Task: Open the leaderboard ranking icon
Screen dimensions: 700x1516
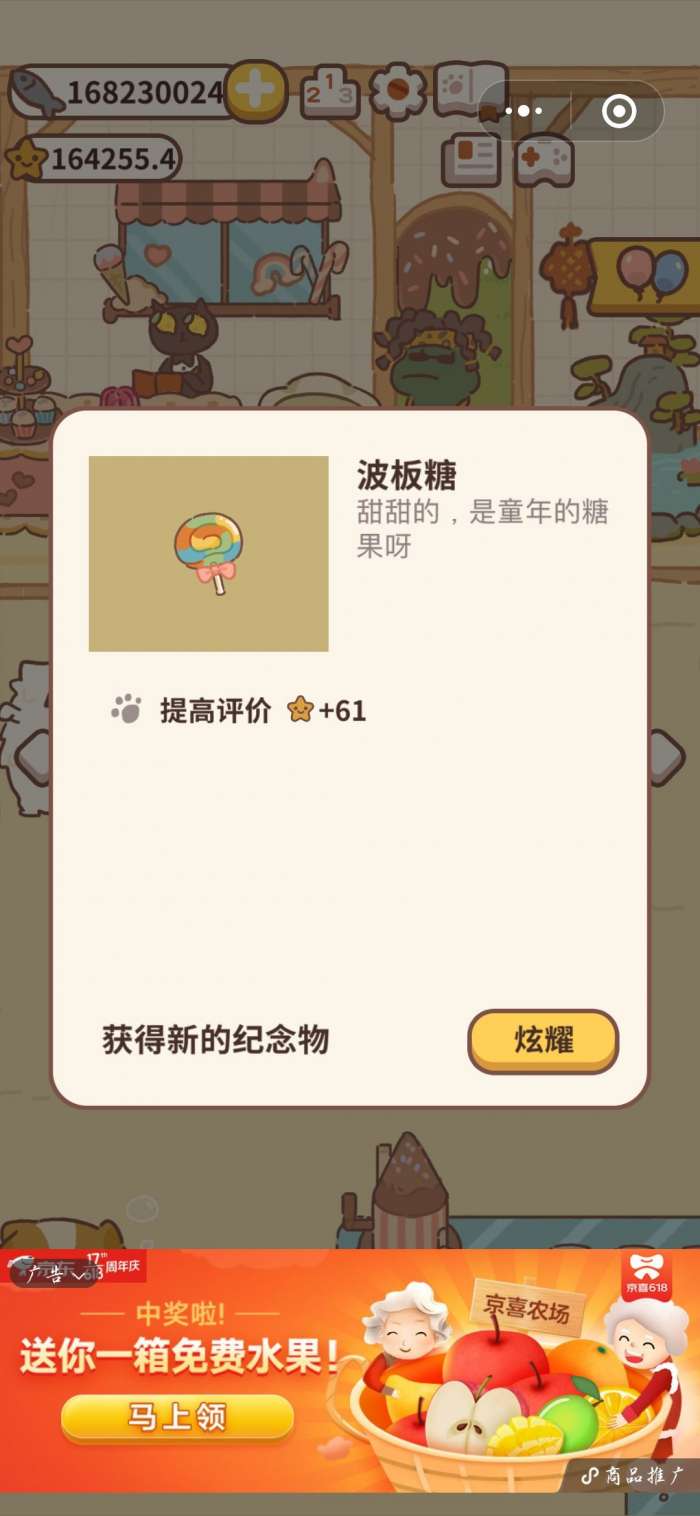Action: click(329, 91)
